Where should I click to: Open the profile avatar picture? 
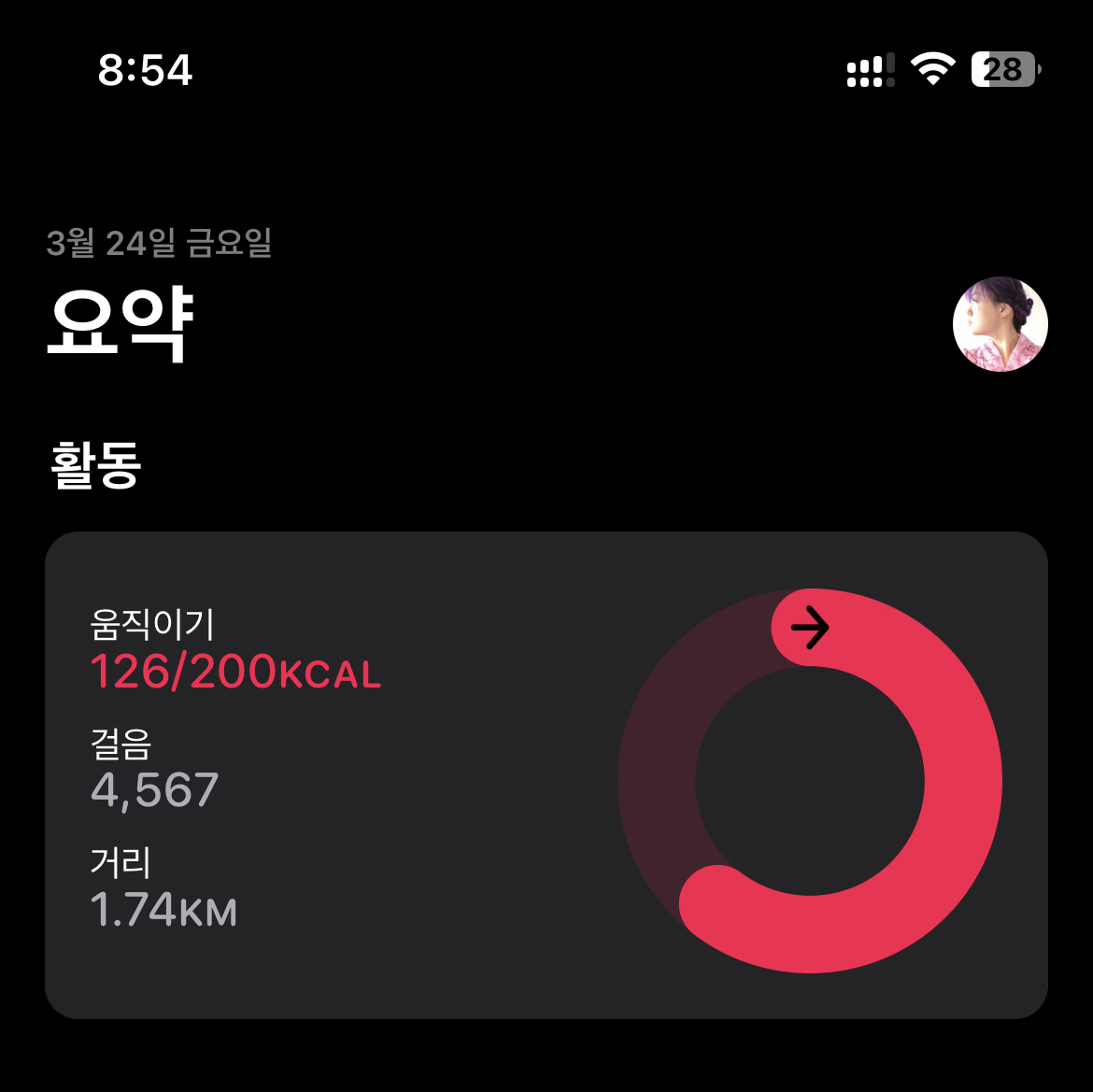[1000, 324]
